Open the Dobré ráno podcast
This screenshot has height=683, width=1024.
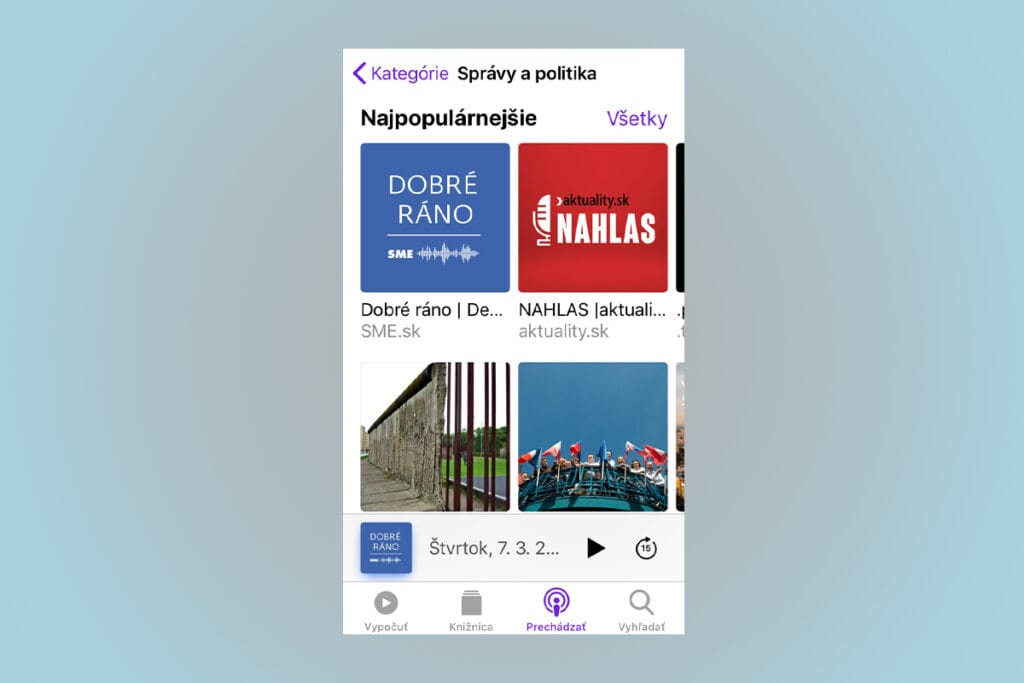pyautogui.click(x=435, y=218)
